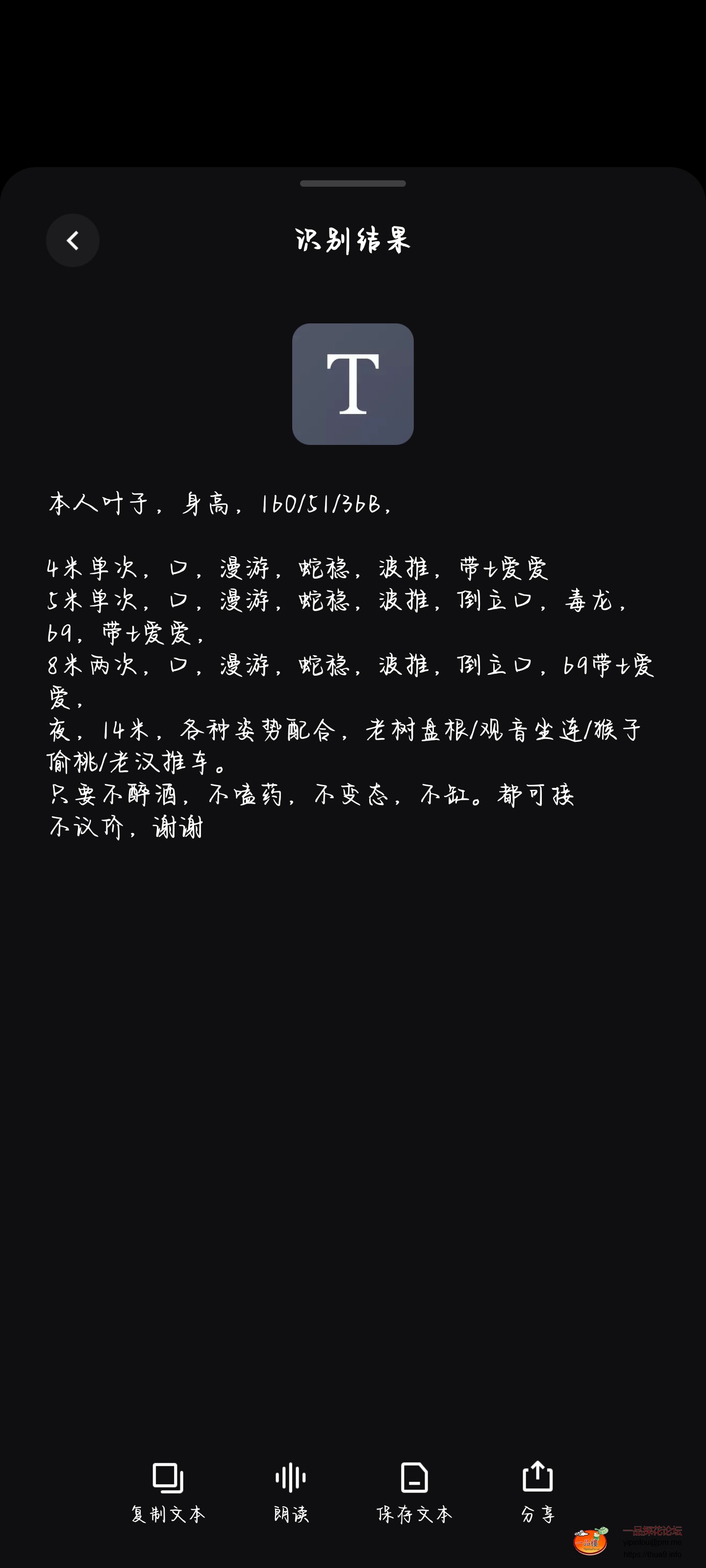The image size is (706, 1568).
Task: Return to previous screen via back chevron
Action: point(73,240)
